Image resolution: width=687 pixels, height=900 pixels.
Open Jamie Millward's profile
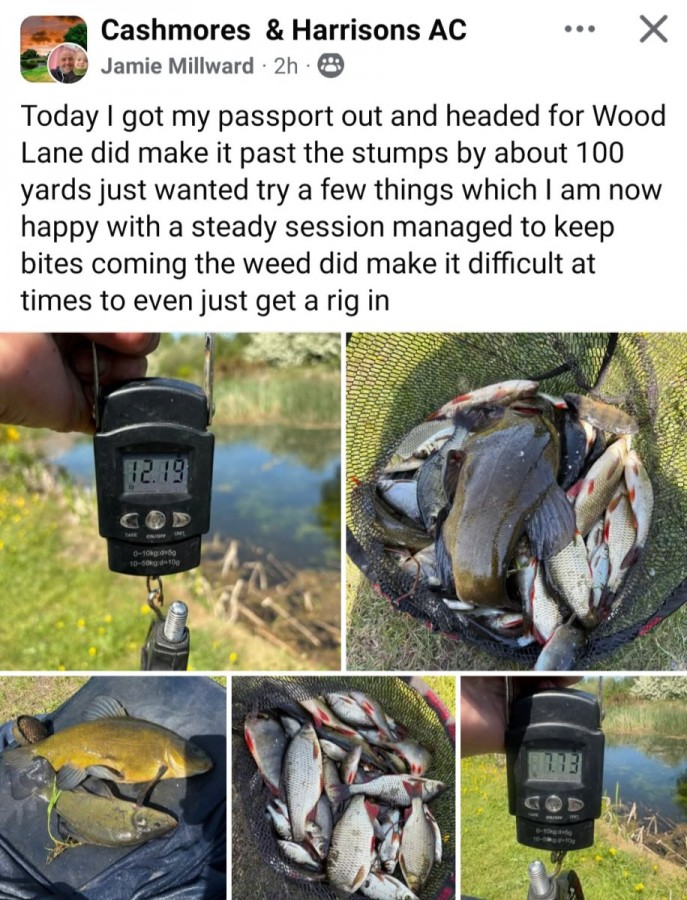178,66
